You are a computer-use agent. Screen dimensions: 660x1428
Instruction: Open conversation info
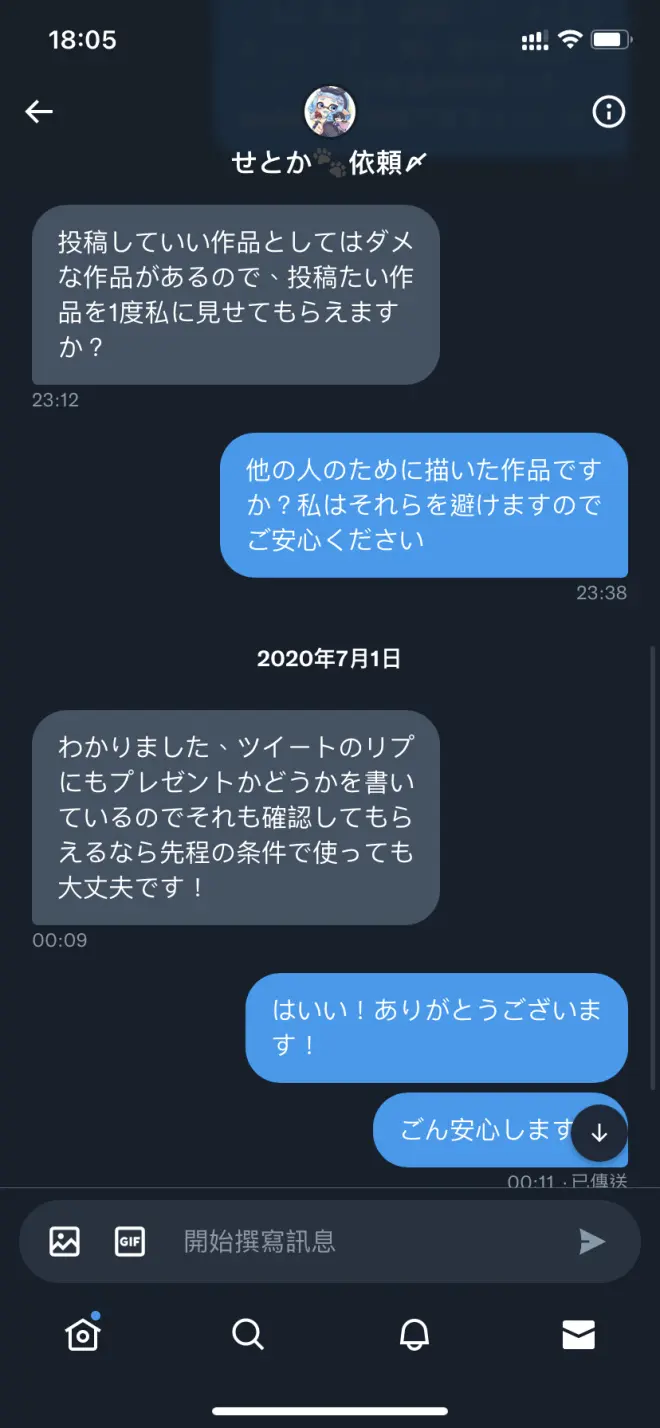click(608, 111)
